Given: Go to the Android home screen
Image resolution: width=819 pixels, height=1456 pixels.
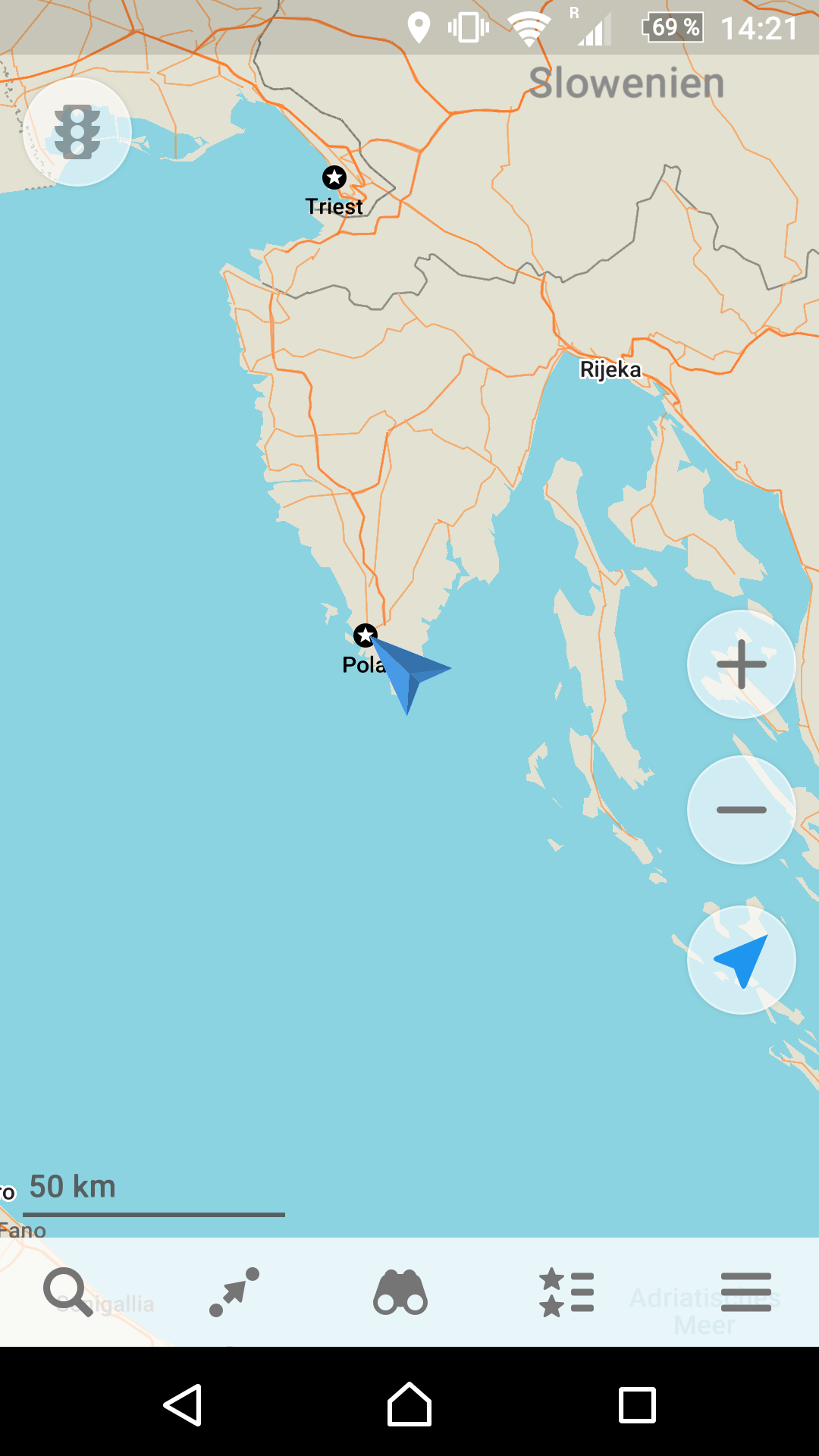Looking at the screenshot, I should [409, 1405].
